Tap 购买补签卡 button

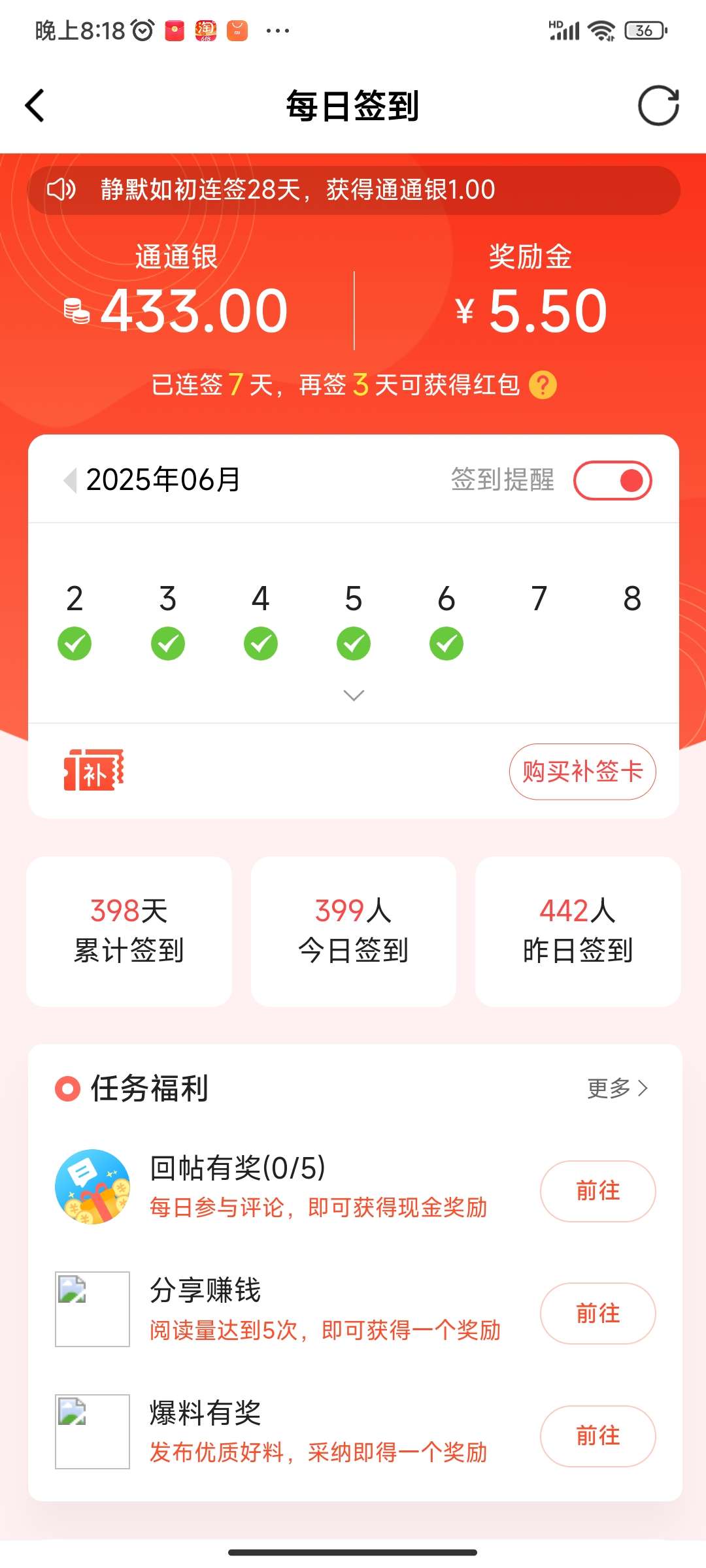click(582, 772)
